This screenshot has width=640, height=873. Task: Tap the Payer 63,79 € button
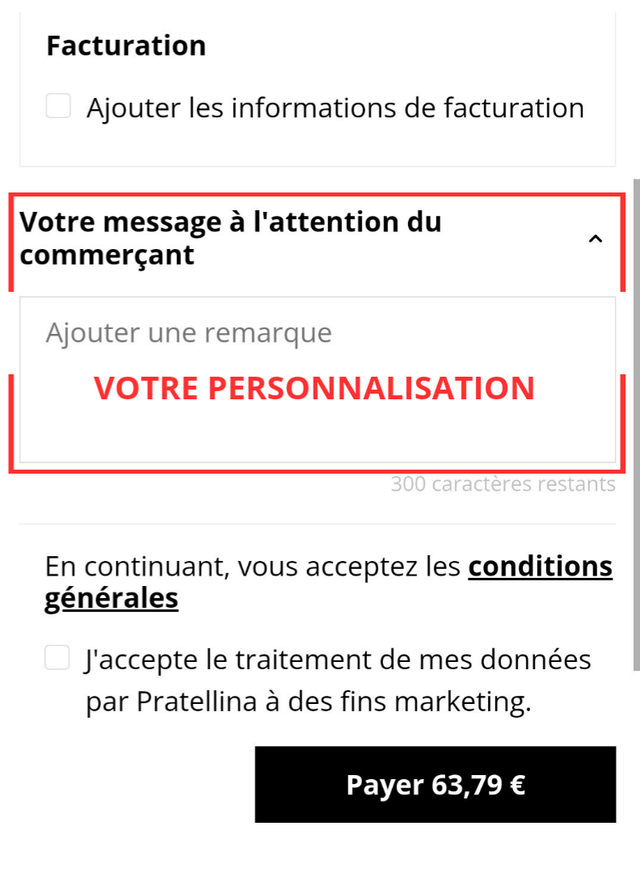435,784
